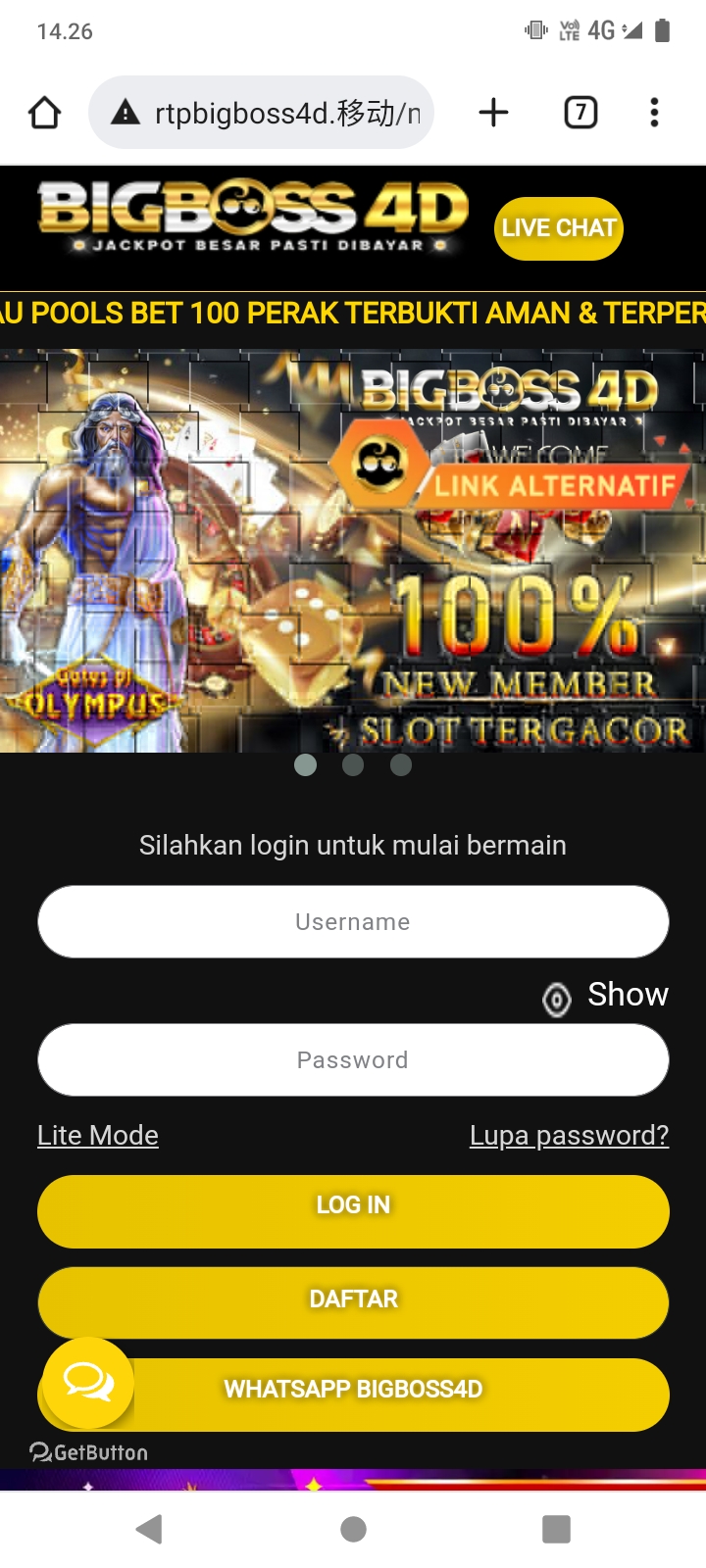Open the floating chat bubble widget
The height and width of the screenshot is (1568, 706).
88,1383
